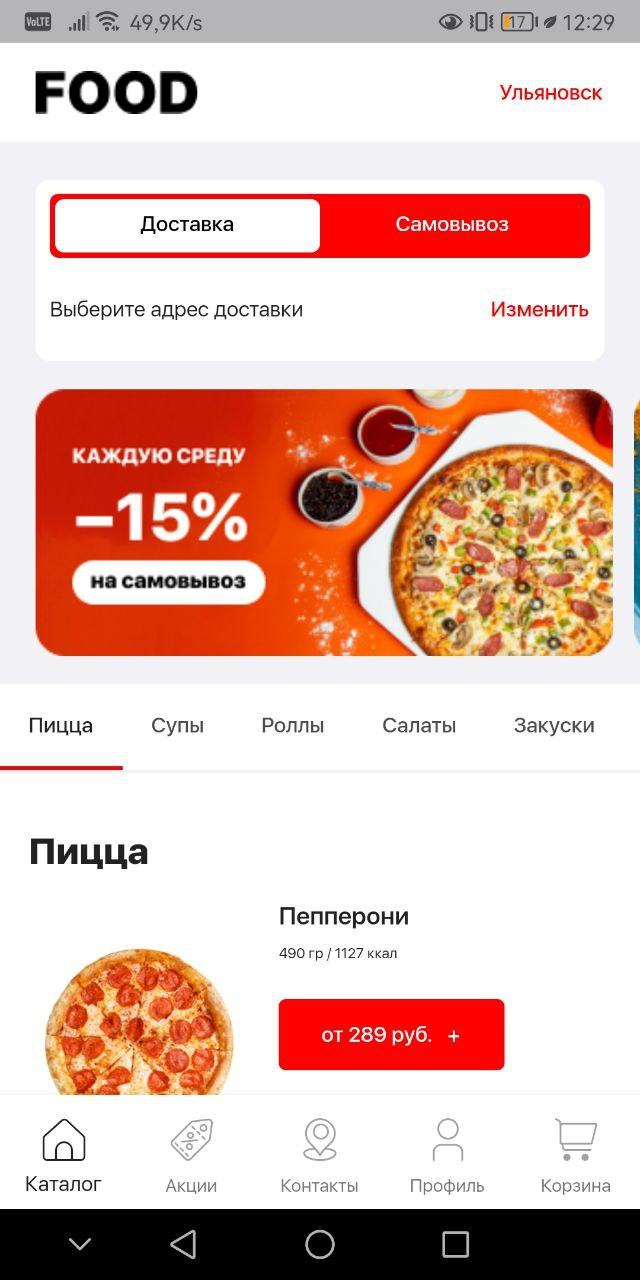This screenshot has width=640, height=1280.
Task: Open the Корзина cart tab
Action: click(x=575, y=1156)
